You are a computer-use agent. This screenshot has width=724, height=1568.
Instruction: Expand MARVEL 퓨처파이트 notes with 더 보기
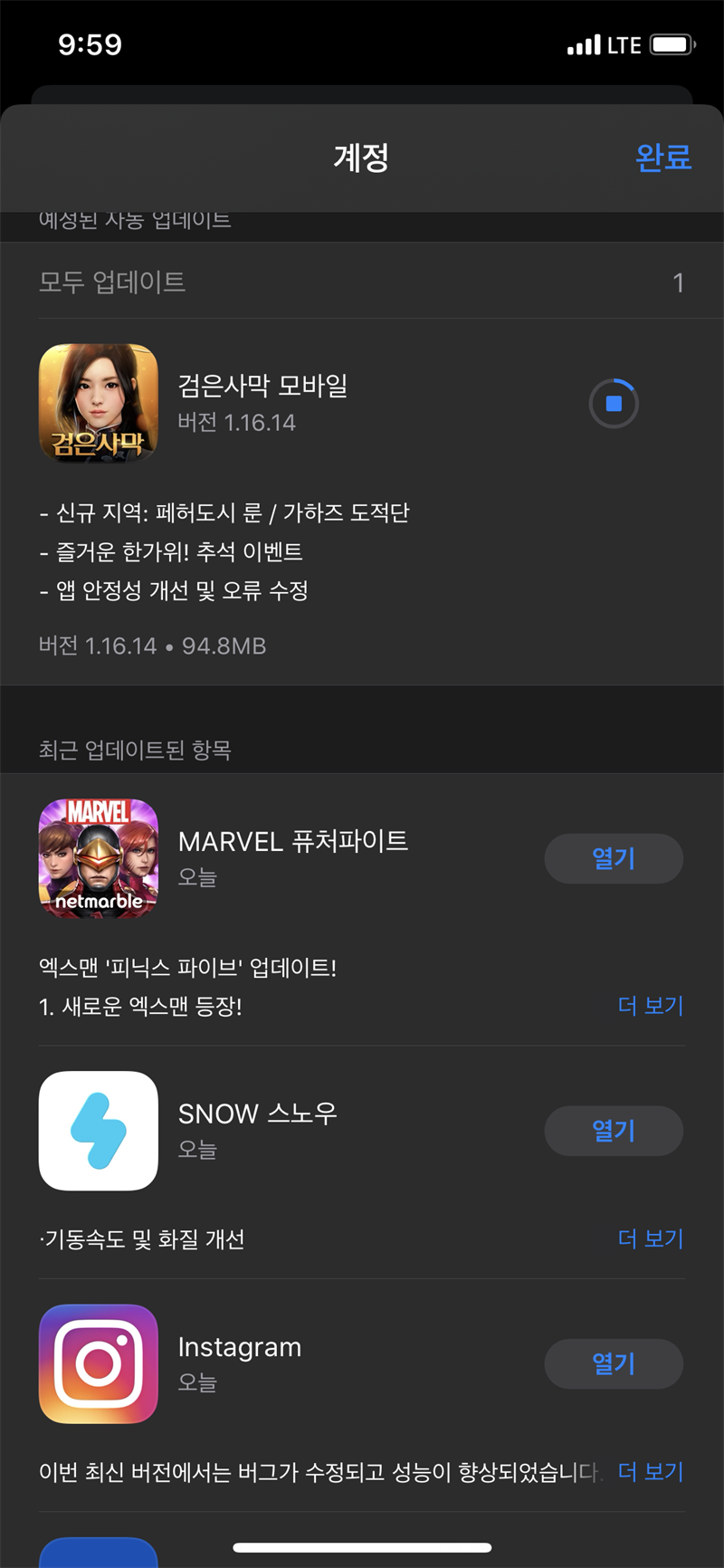[x=650, y=1006]
